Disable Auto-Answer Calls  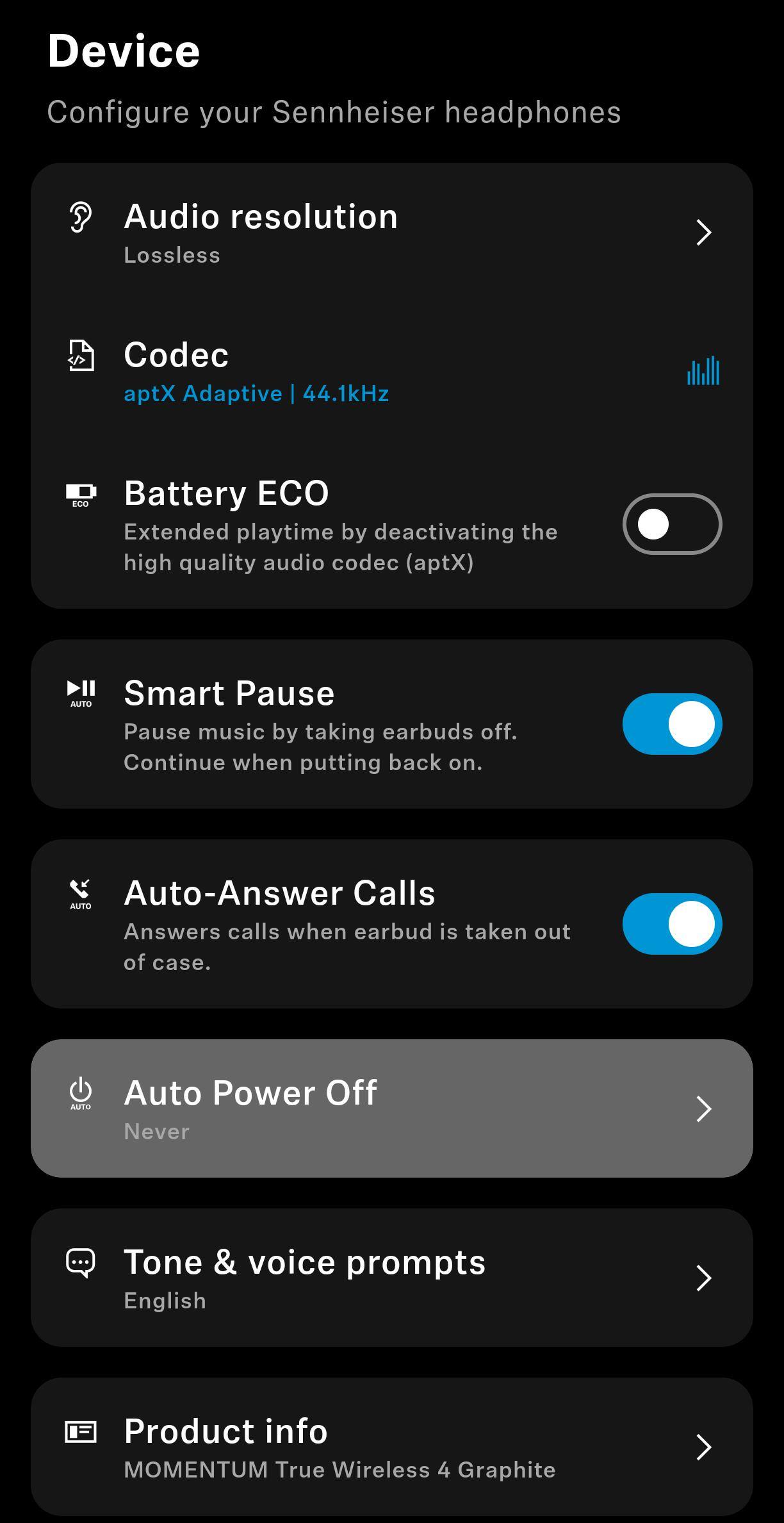pyautogui.click(x=671, y=924)
